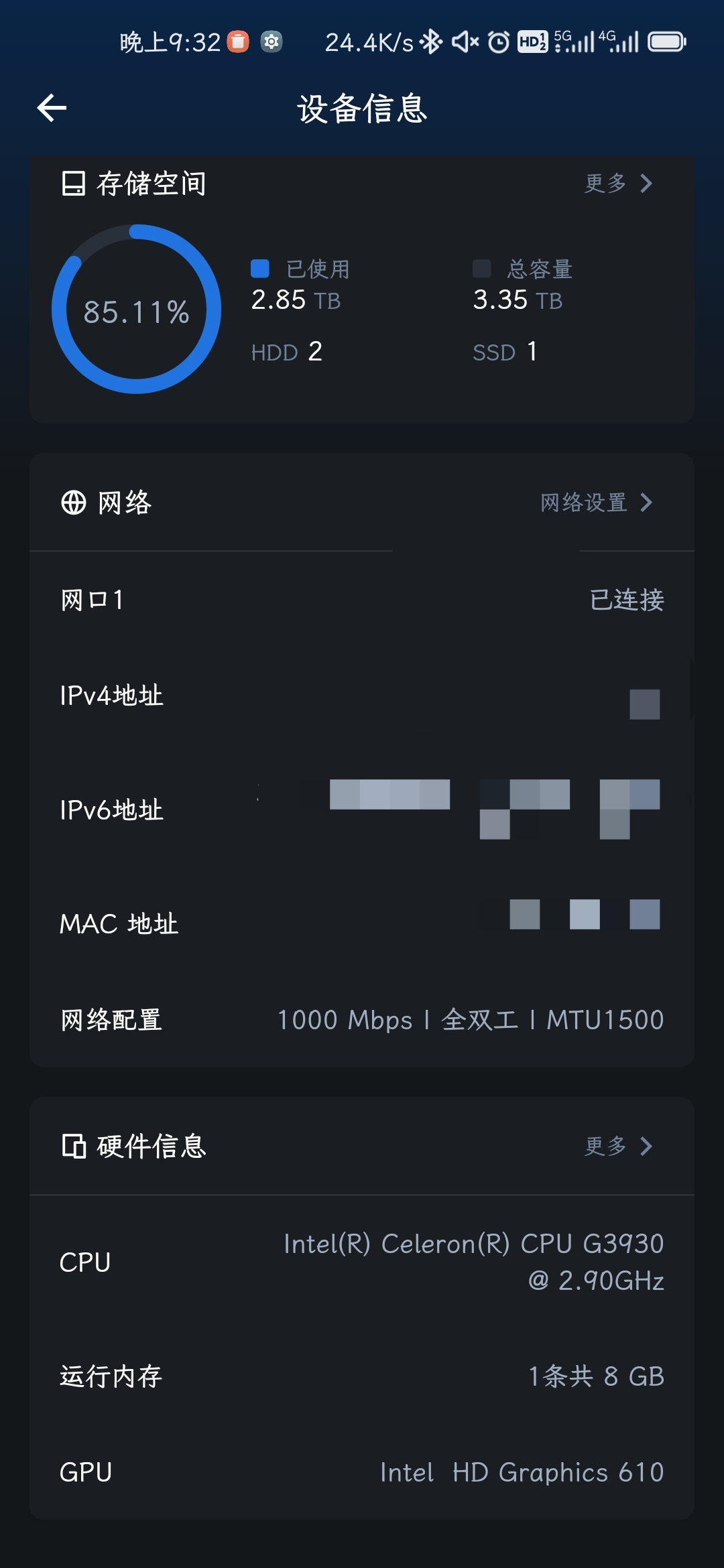Select the 网口1 connection entry

coord(94,600)
